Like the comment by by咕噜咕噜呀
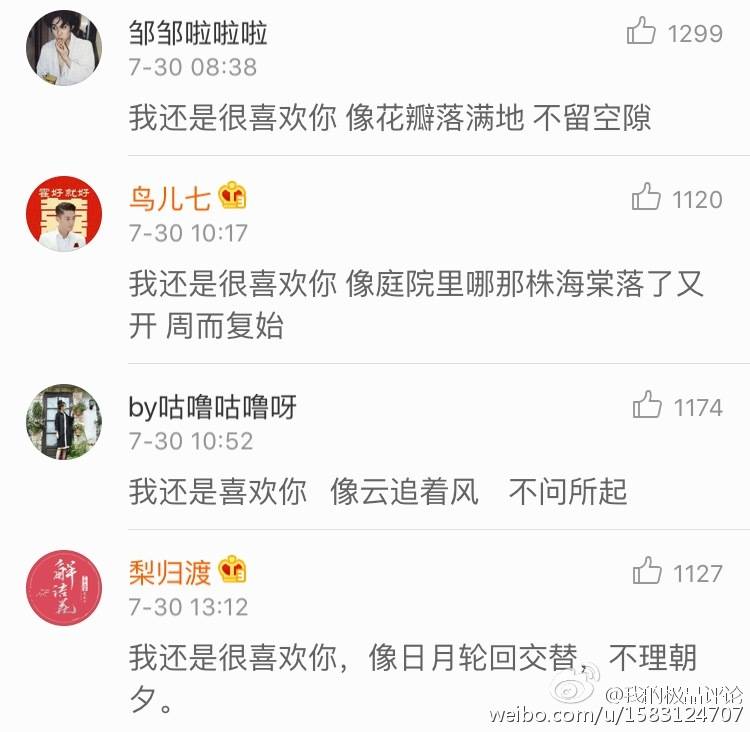This screenshot has width=750, height=732. click(647, 406)
